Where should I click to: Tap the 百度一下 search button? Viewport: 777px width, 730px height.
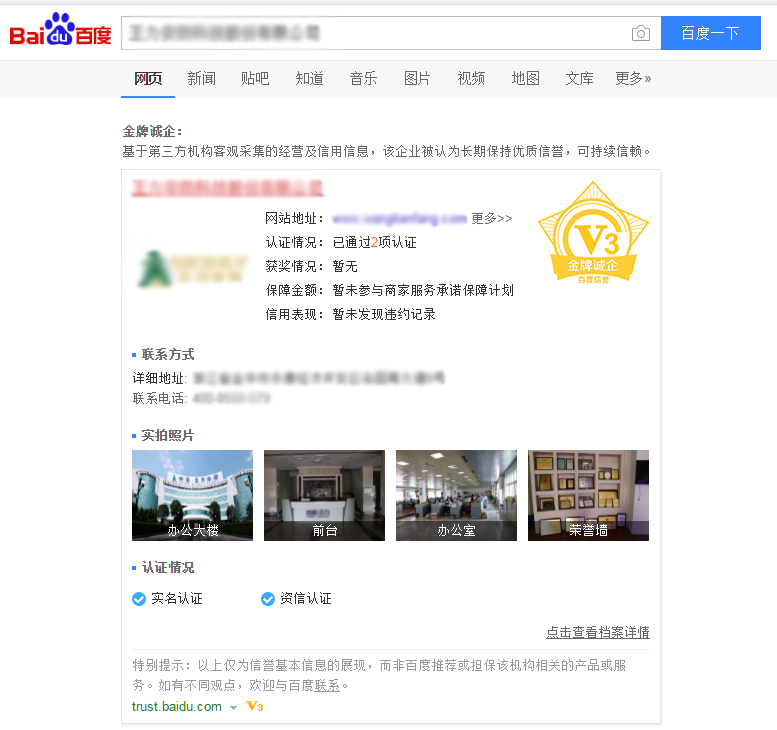tap(710, 33)
